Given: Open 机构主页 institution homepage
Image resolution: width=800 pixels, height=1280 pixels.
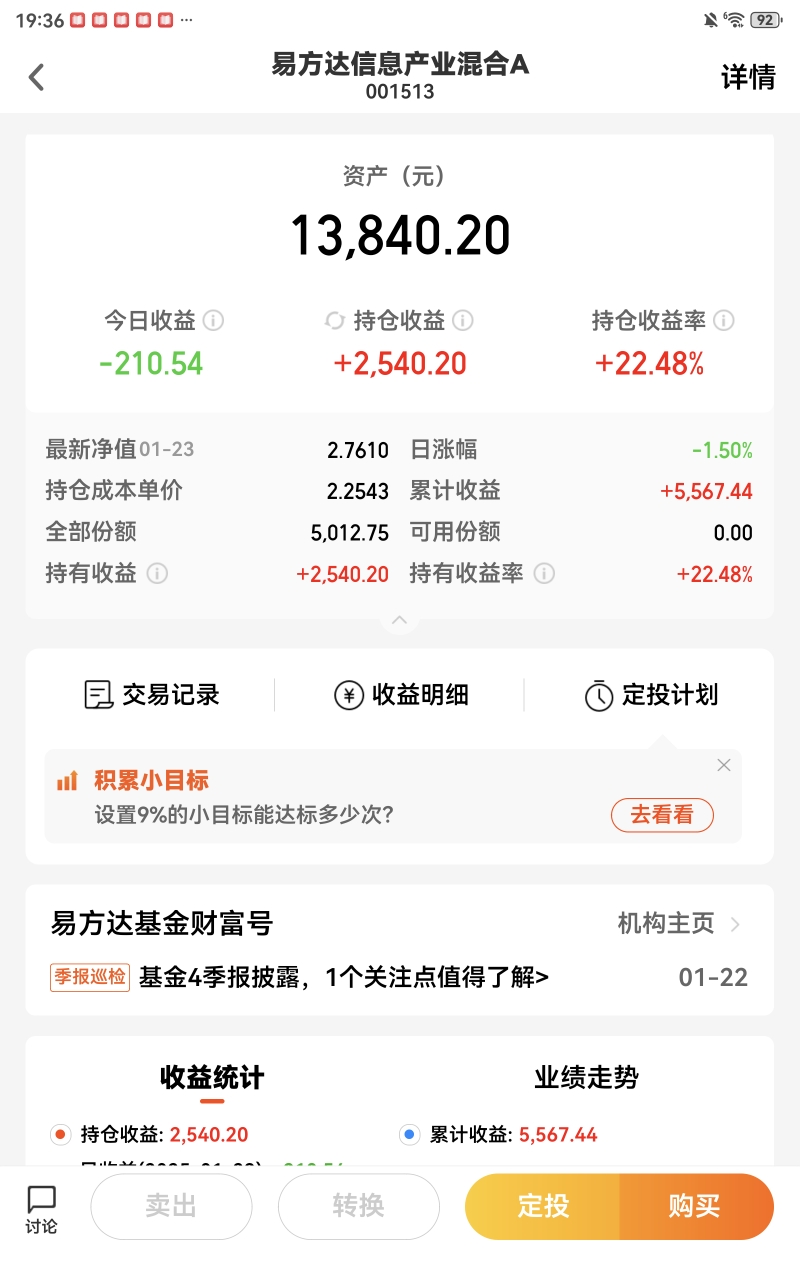Looking at the screenshot, I should click(679, 924).
